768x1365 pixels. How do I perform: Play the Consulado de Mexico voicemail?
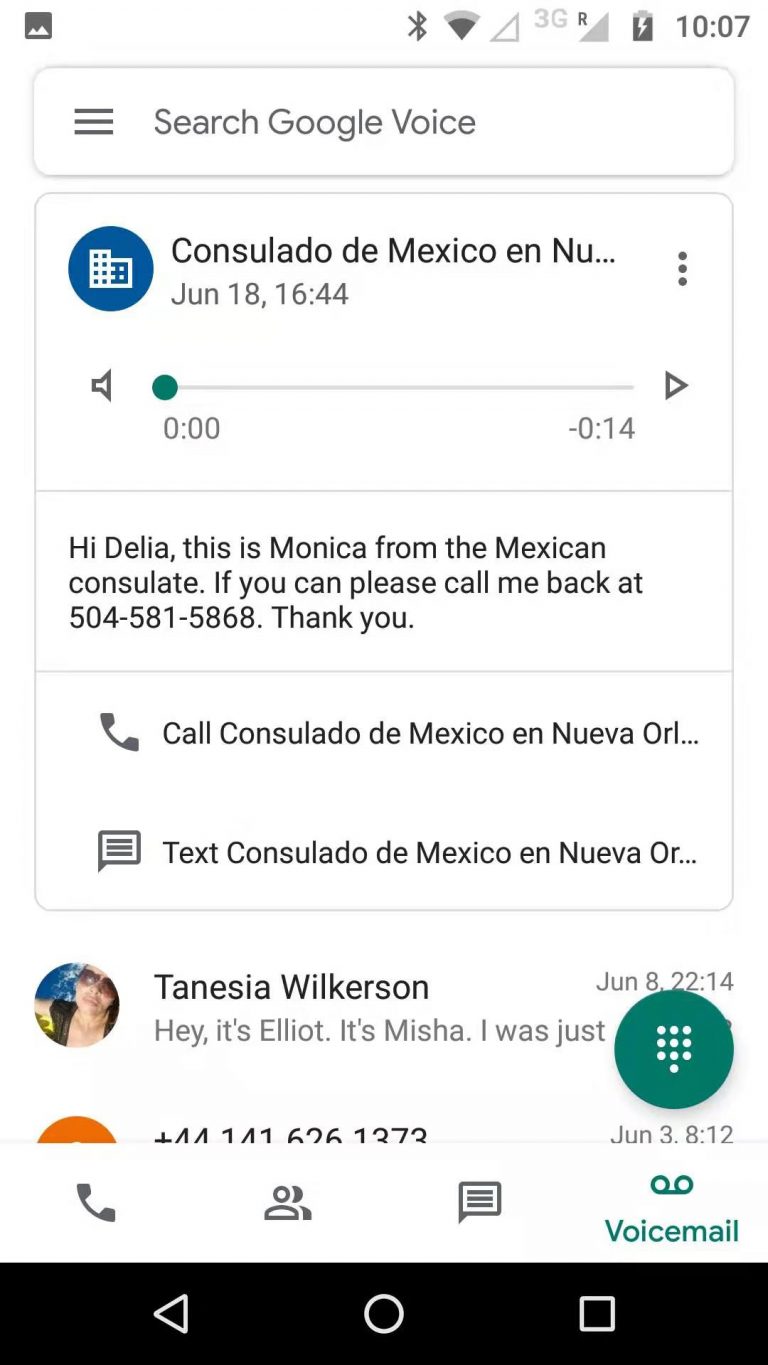[676, 386]
